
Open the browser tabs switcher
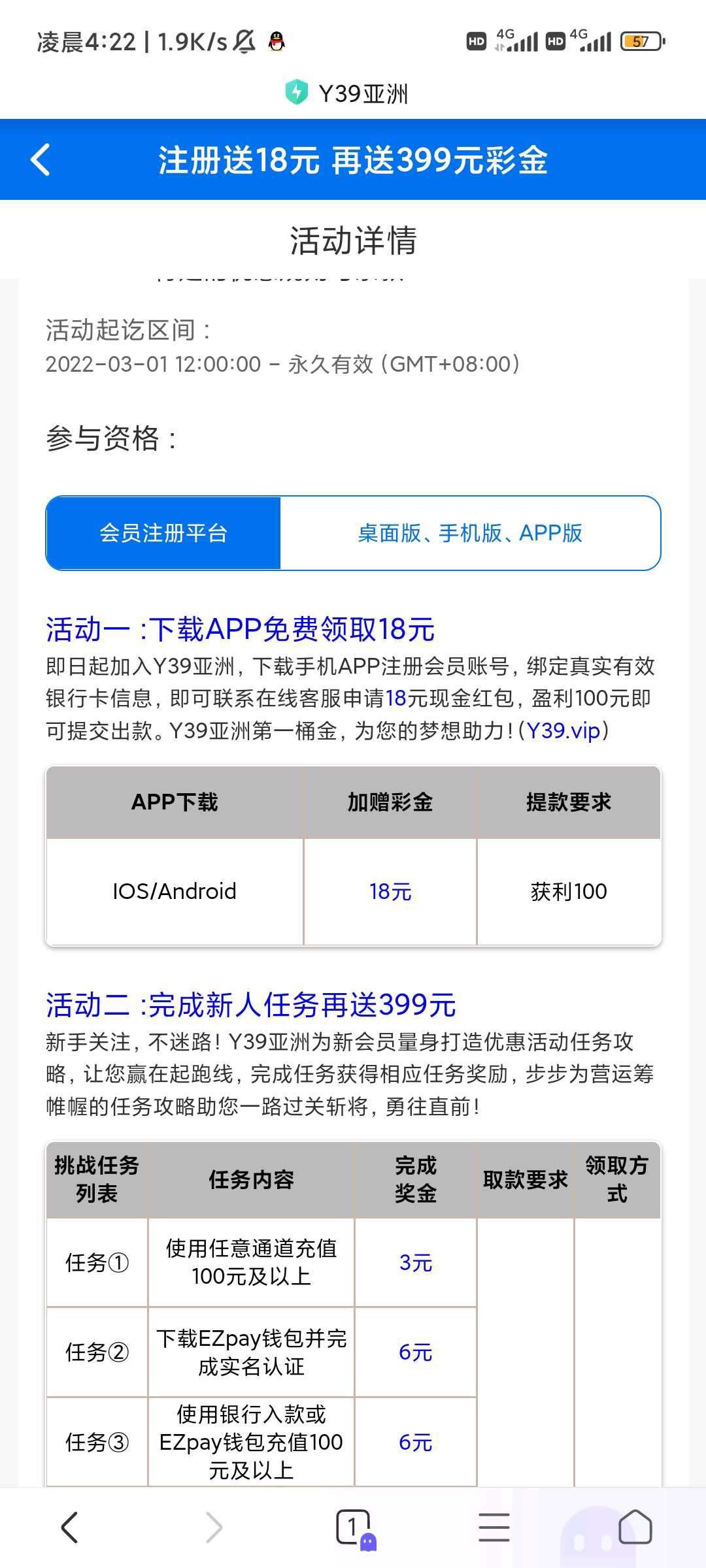(354, 1527)
